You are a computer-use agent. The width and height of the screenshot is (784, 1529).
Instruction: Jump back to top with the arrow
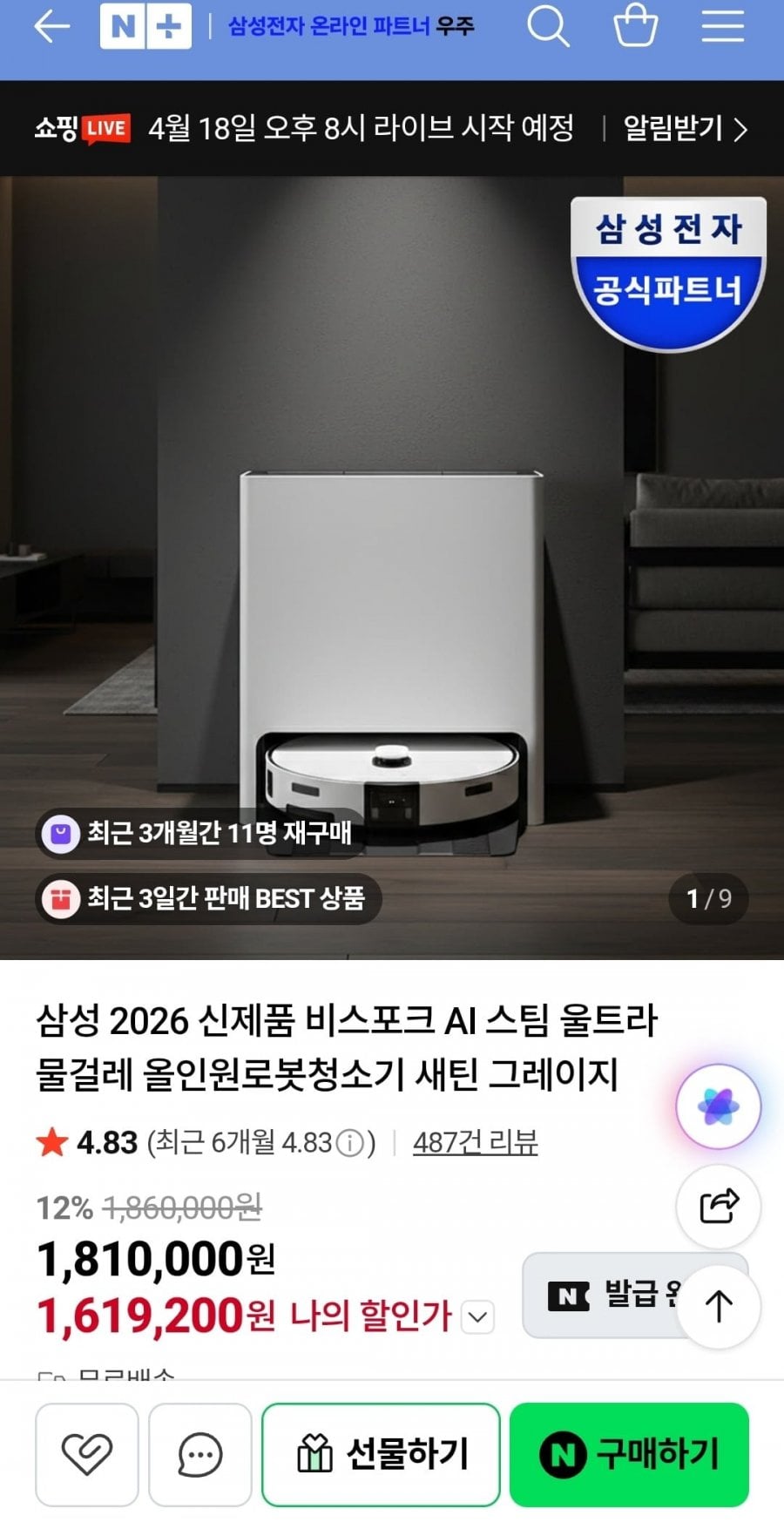point(719,1307)
